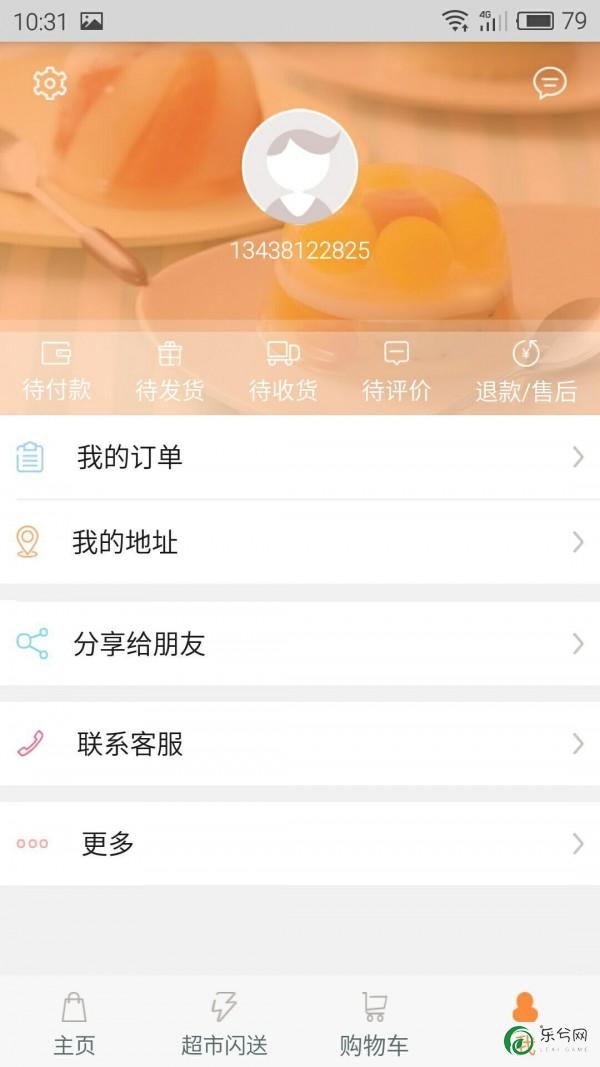
Task: Switch to the 超市闪送 tab
Action: (x=224, y=1023)
